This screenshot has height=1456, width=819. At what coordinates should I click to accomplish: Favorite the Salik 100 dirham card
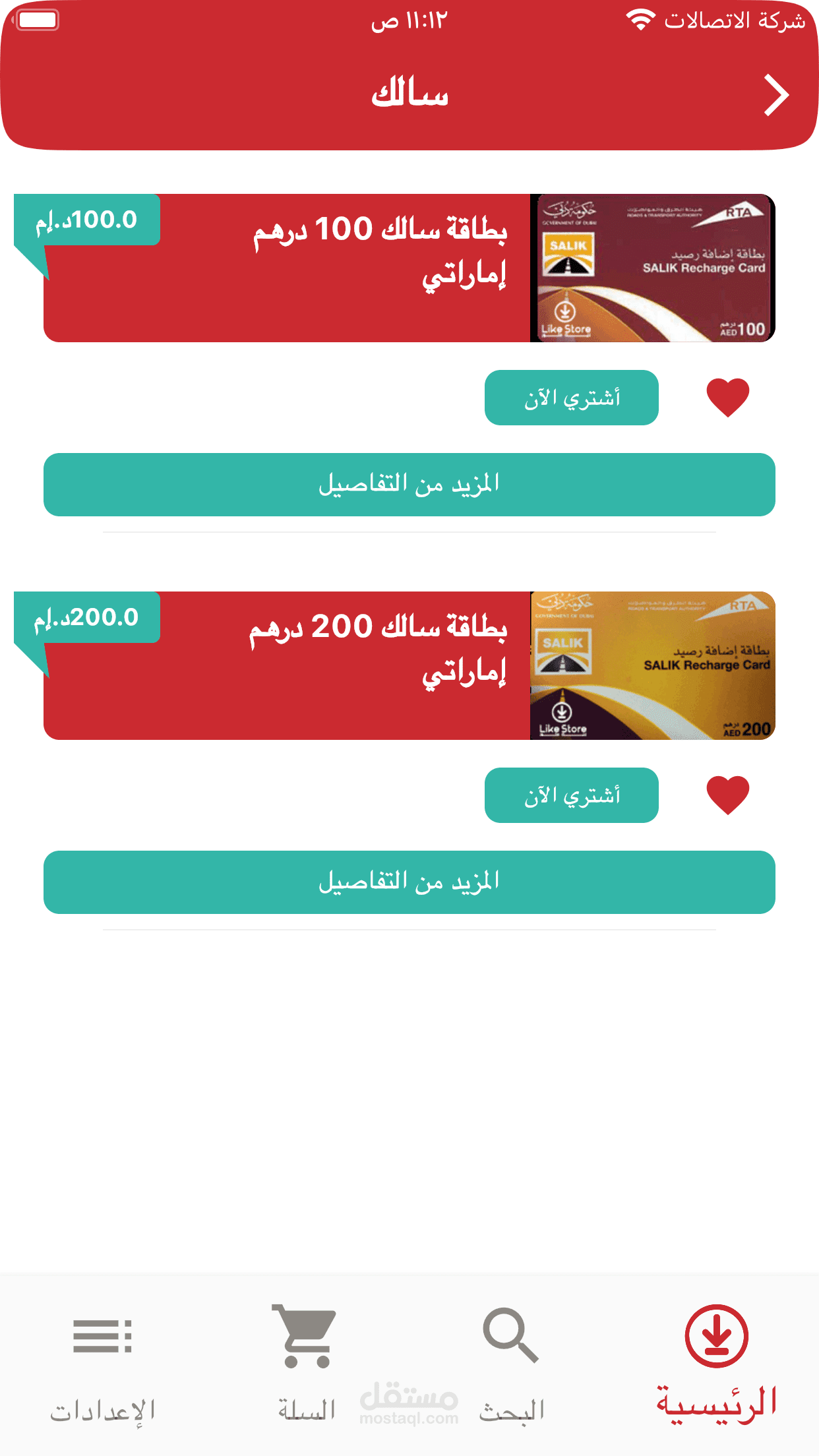(x=727, y=398)
